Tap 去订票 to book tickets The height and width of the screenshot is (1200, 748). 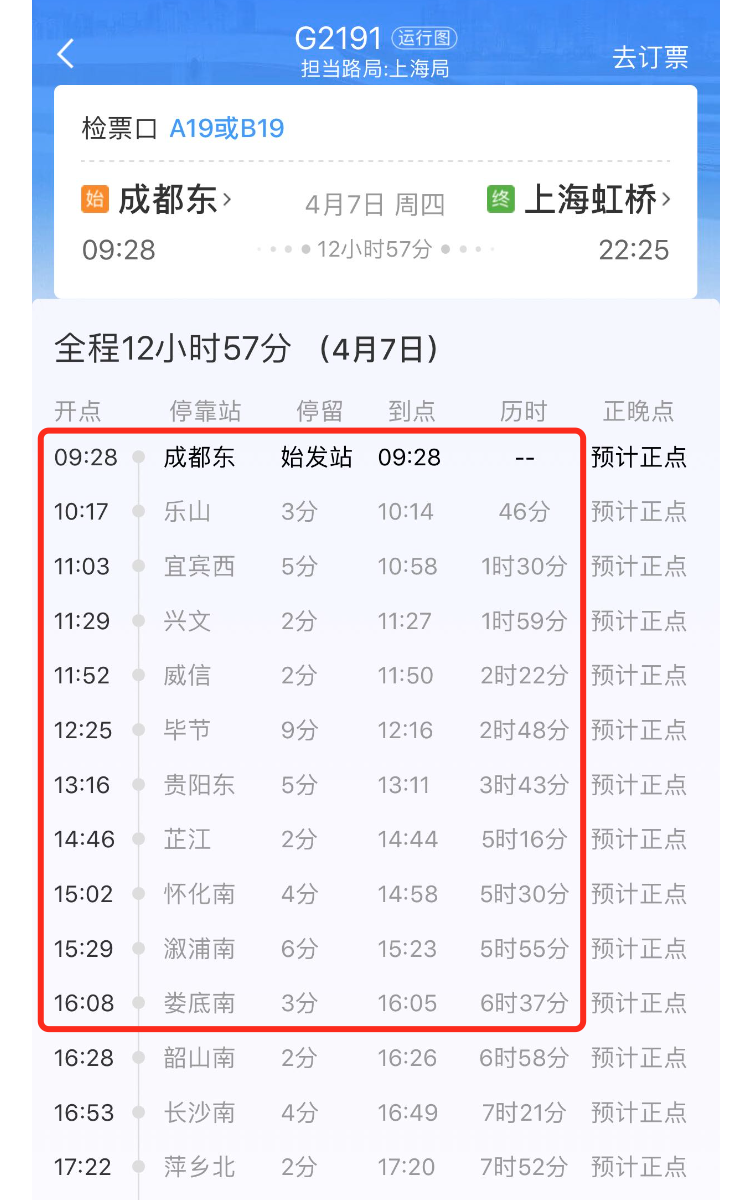(650, 57)
